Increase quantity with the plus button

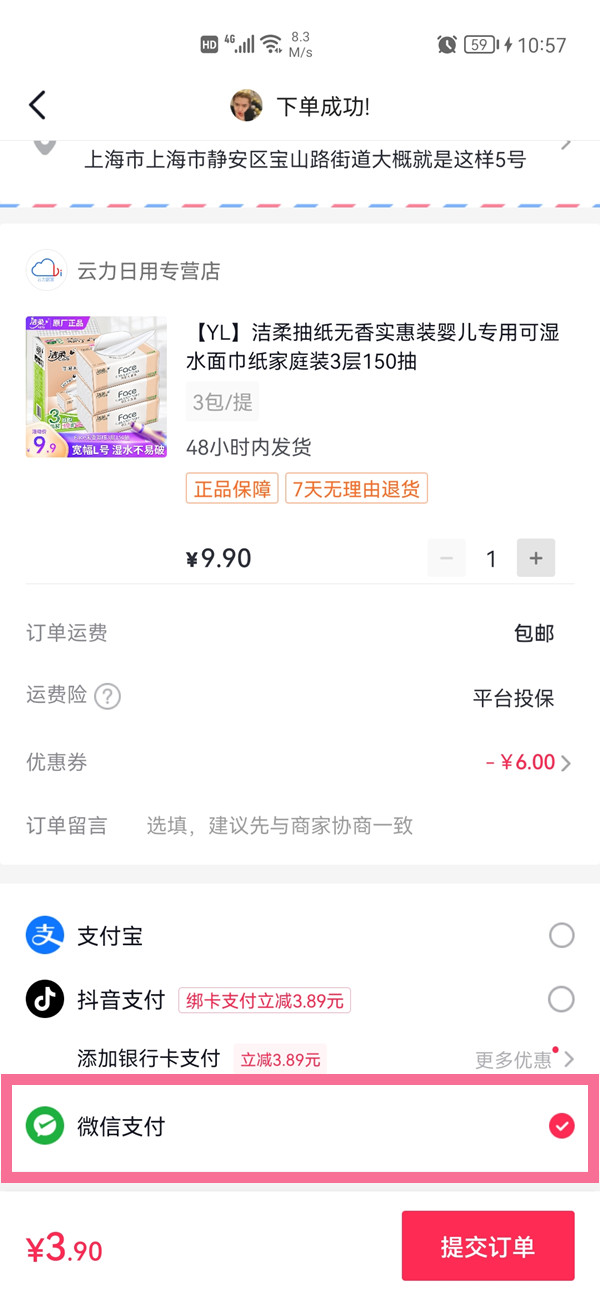tap(536, 558)
